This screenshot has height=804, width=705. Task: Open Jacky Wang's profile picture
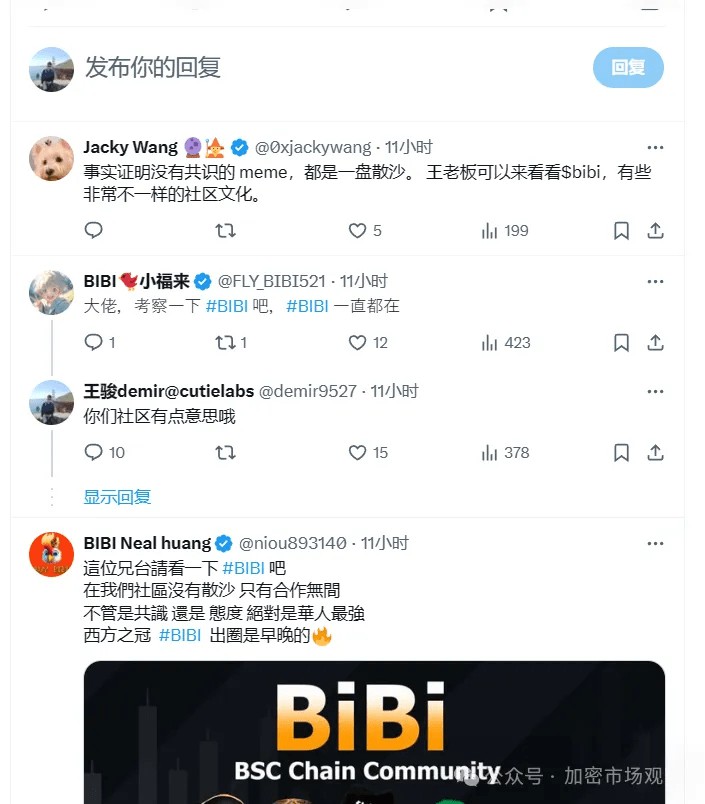point(51,158)
